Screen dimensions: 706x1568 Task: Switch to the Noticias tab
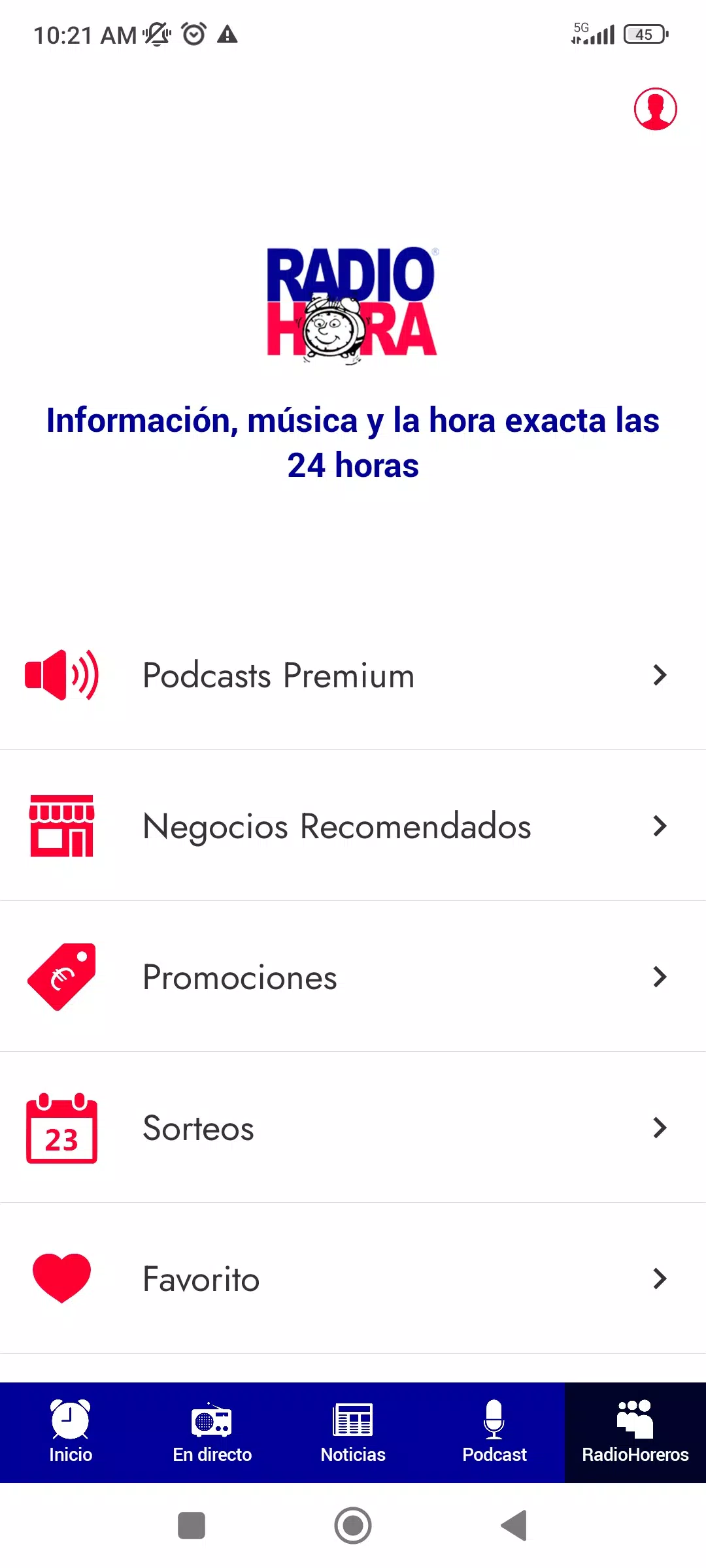[x=353, y=1432]
